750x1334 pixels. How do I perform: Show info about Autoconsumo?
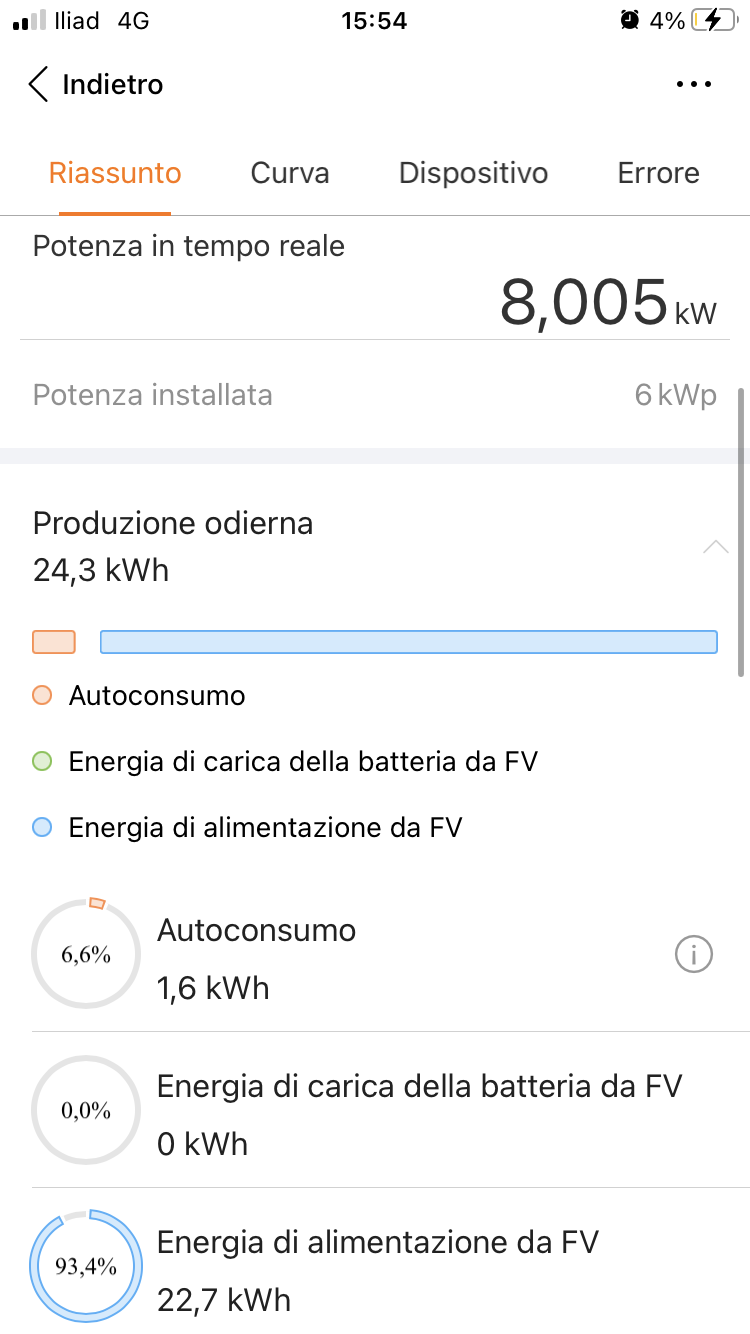694,956
